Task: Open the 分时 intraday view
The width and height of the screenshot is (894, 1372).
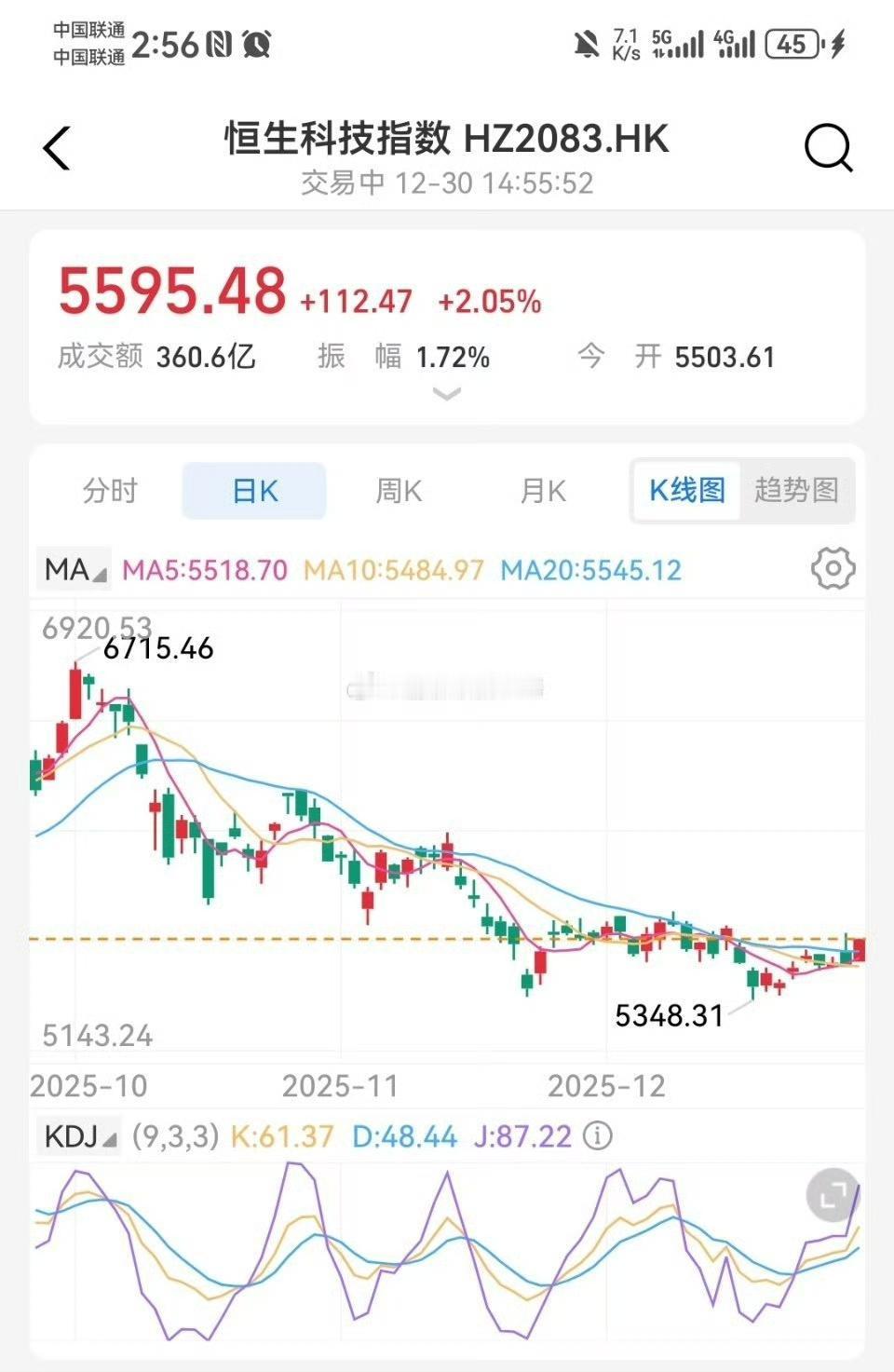Action: click(111, 491)
